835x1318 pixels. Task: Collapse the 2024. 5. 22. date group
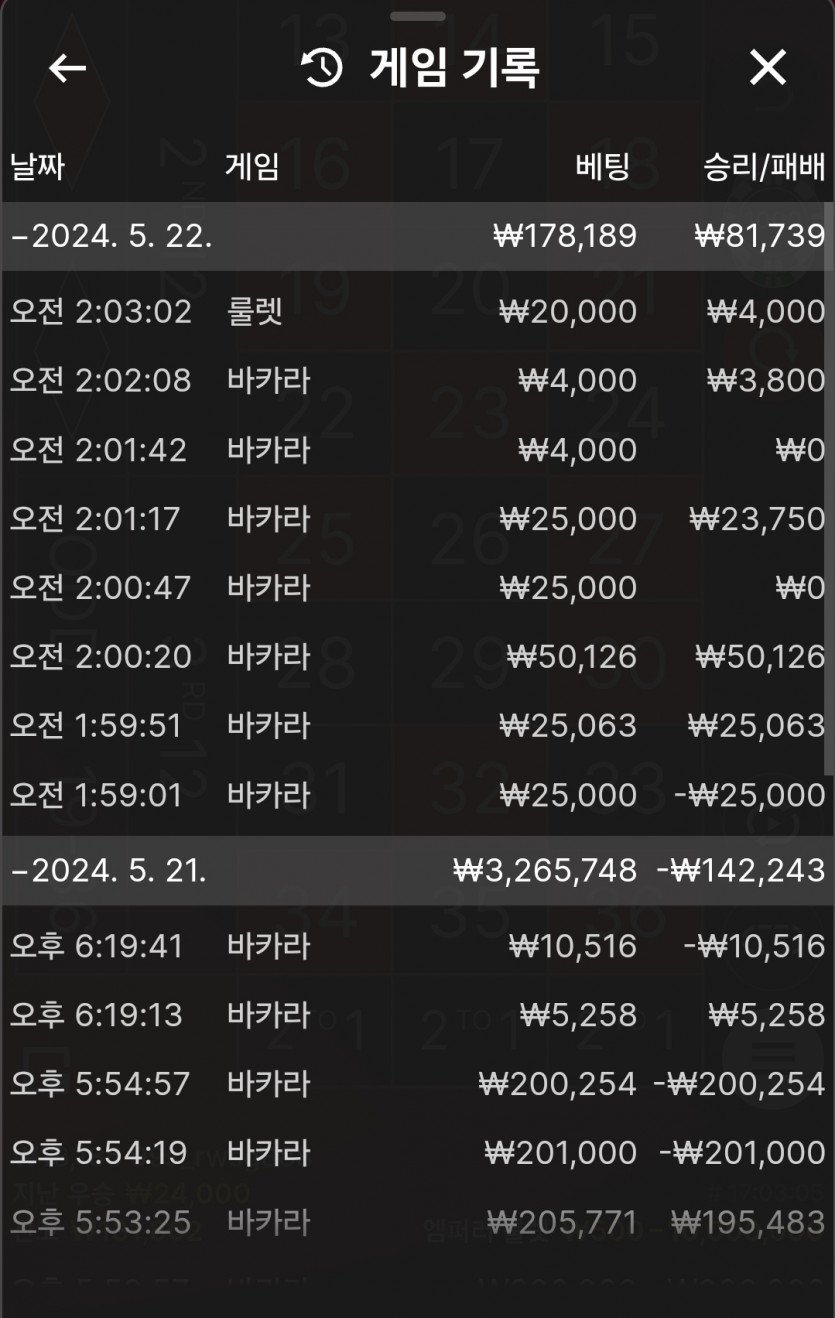(110, 236)
